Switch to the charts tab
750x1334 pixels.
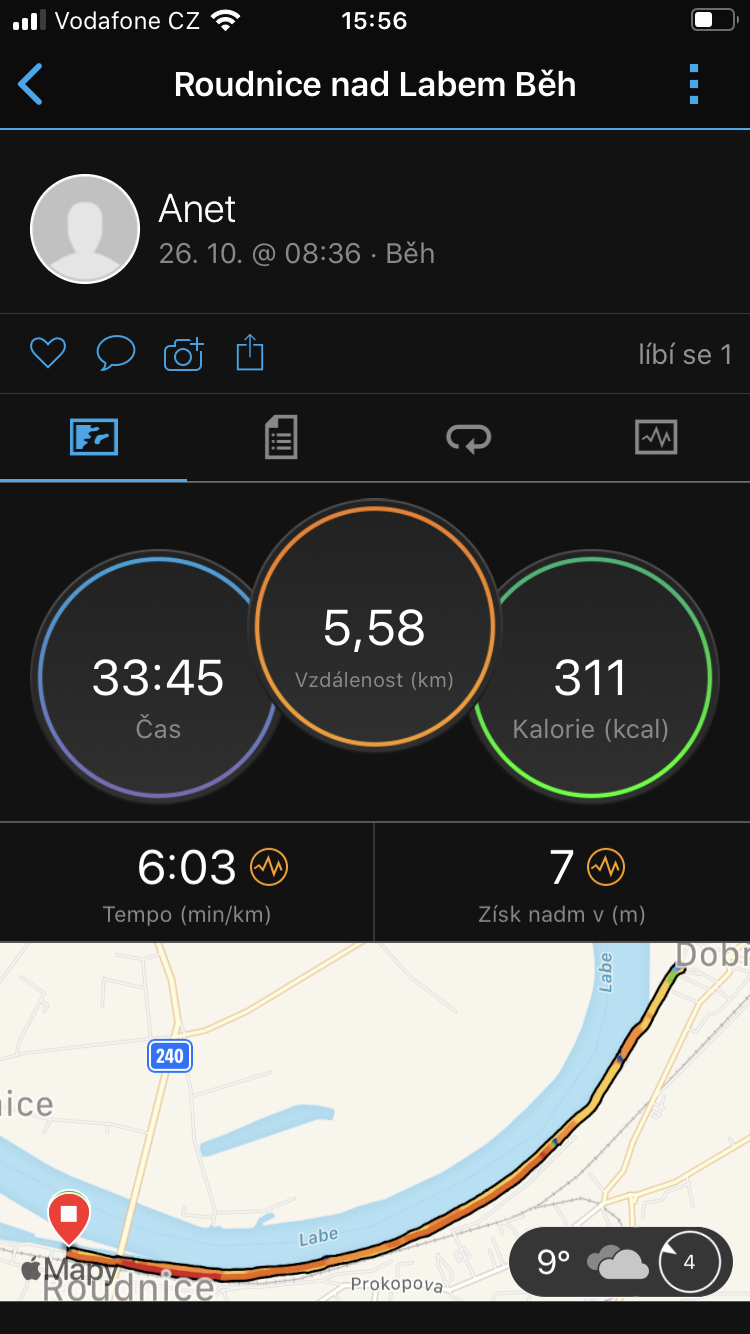(656, 437)
